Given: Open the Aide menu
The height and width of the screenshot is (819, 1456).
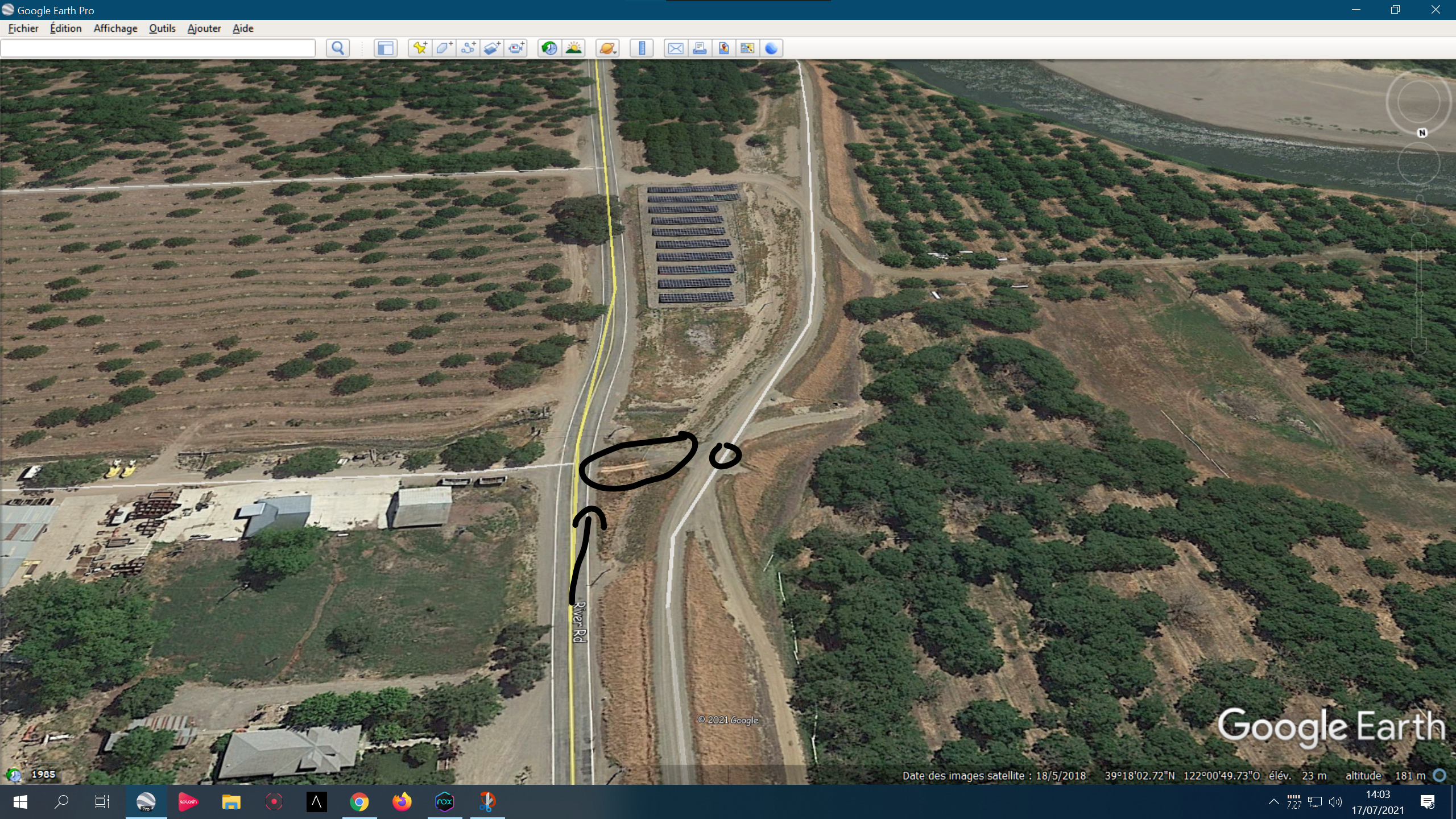Looking at the screenshot, I should (x=243, y=28).
